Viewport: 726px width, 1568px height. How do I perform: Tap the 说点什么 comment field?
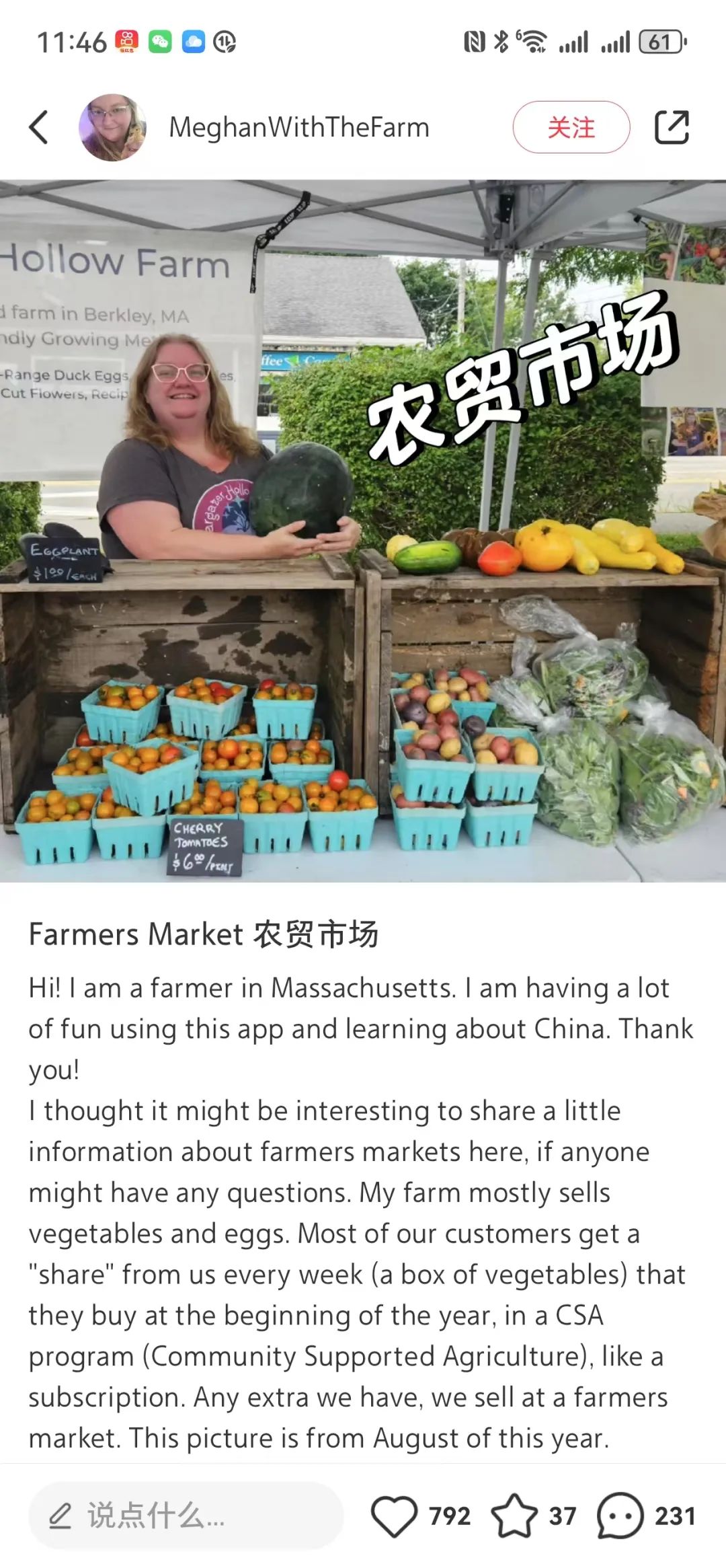tap(186, 1516)
